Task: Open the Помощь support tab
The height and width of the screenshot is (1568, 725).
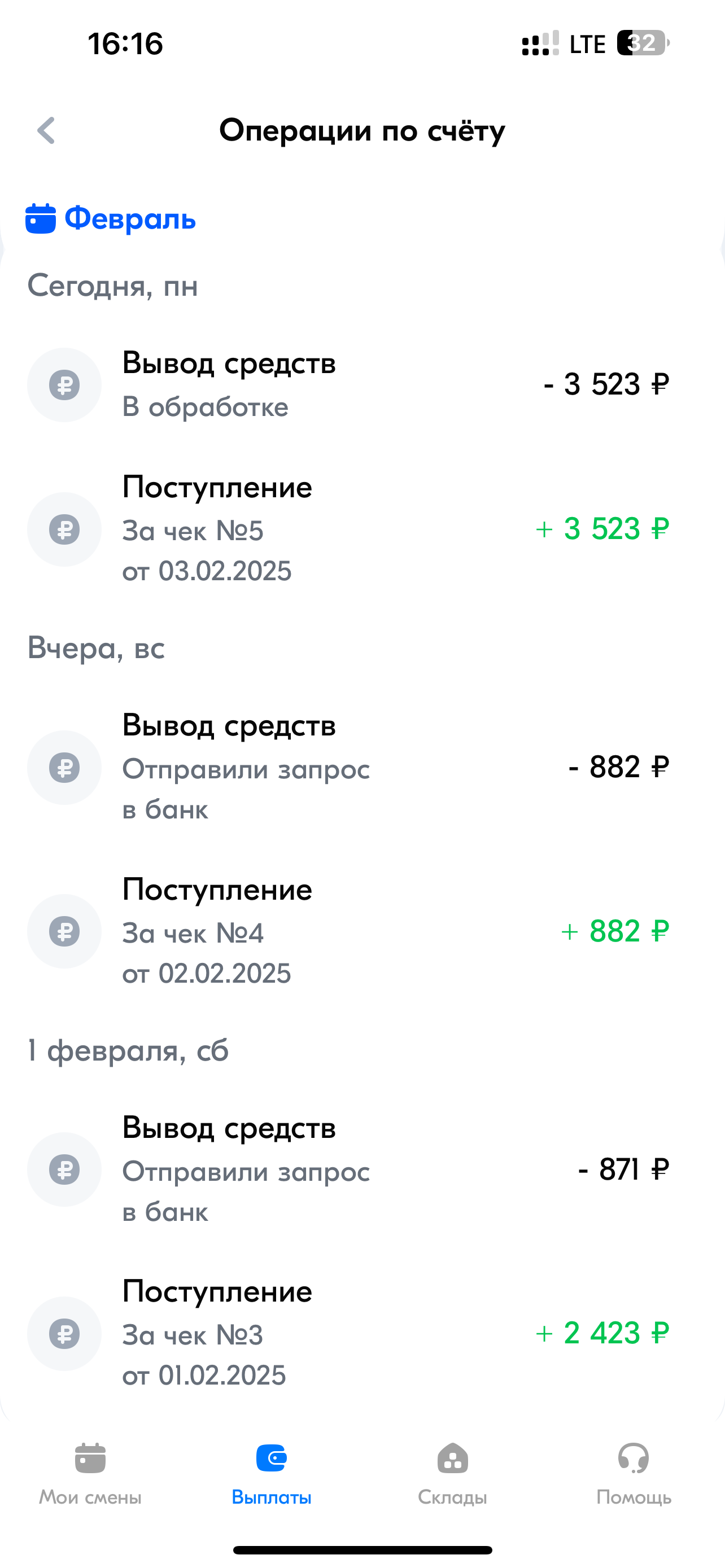Action: (634, 1473)
